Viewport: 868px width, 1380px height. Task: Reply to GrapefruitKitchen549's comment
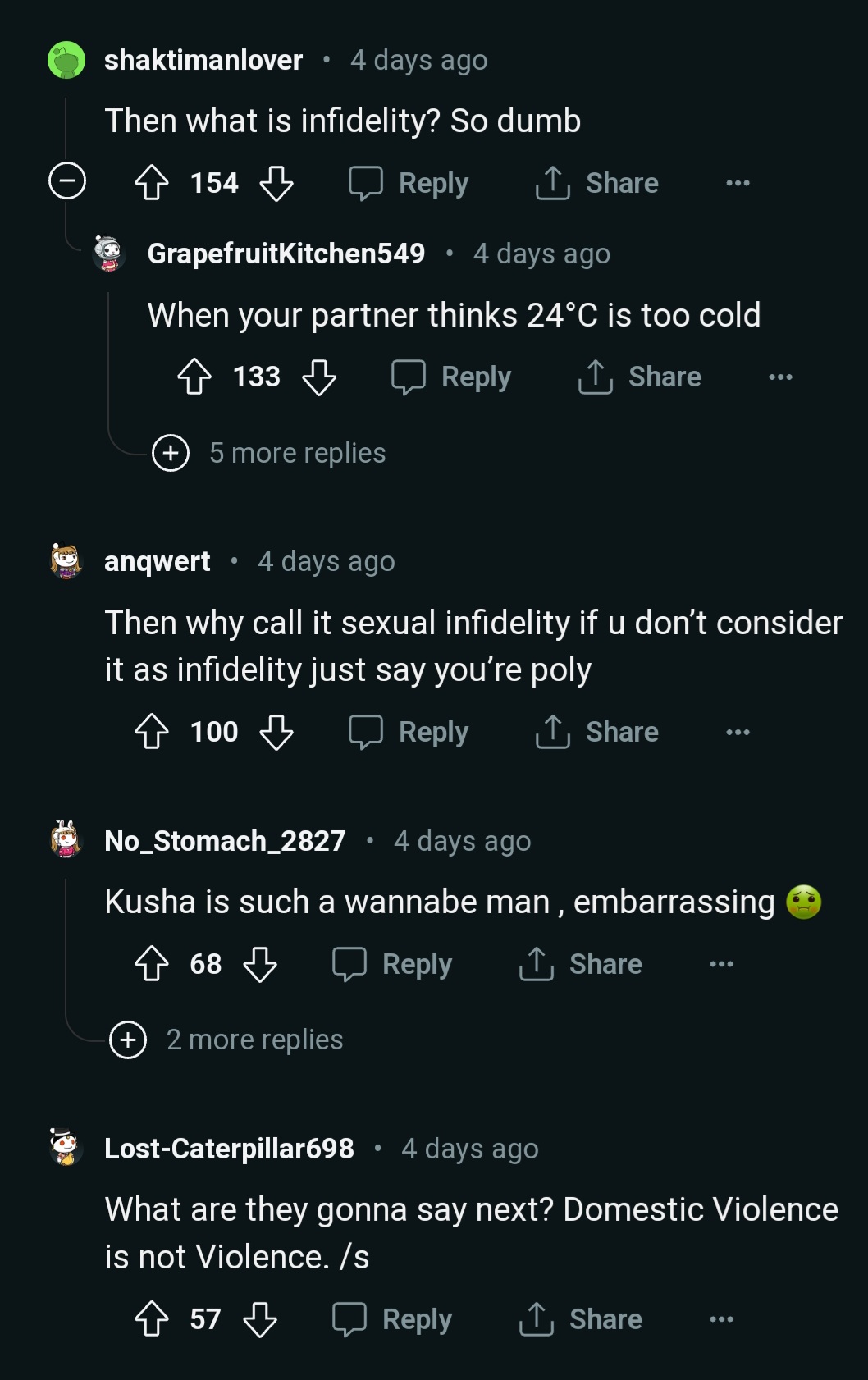click(451, 377)
